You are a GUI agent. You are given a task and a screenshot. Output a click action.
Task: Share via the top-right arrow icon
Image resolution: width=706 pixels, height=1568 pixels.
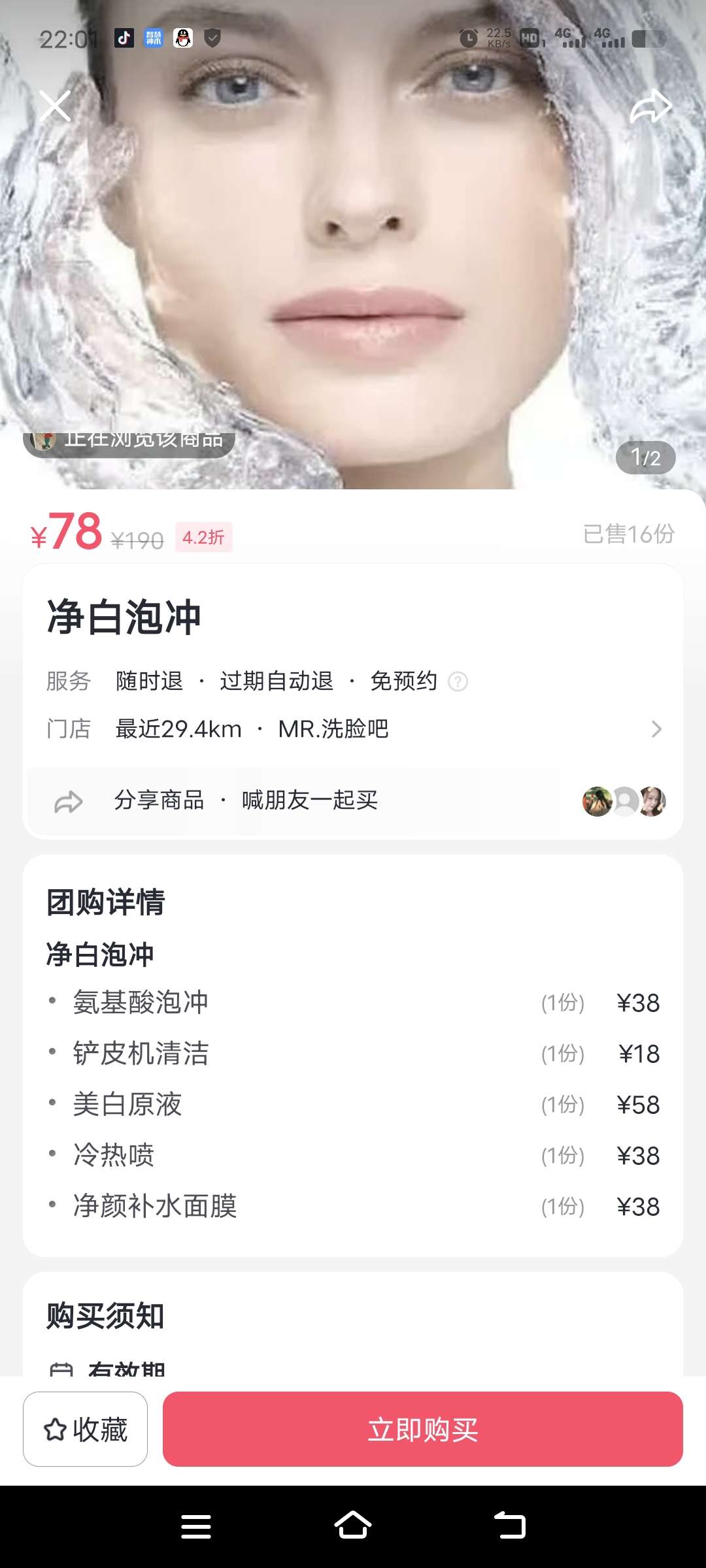(650, 107)
